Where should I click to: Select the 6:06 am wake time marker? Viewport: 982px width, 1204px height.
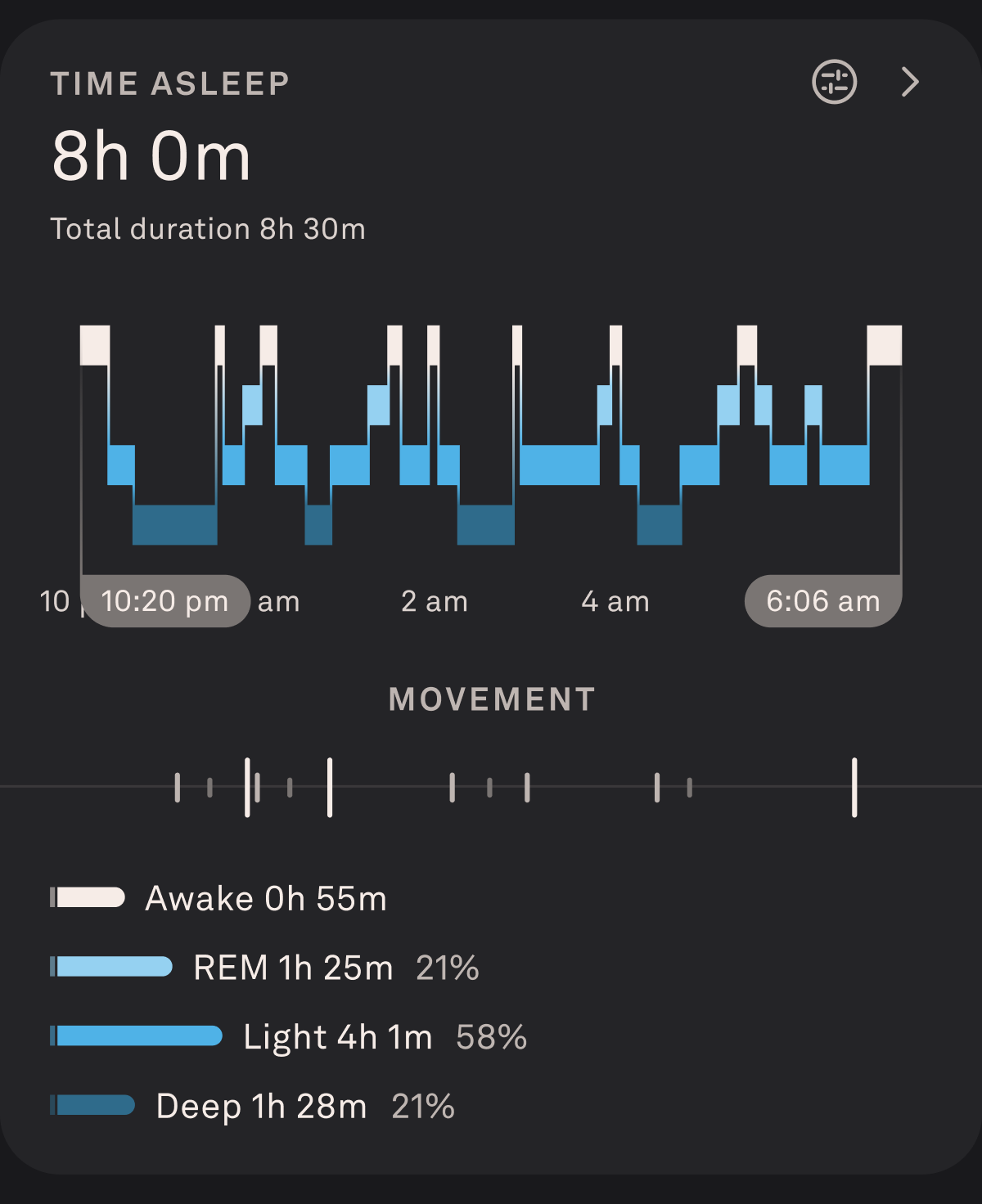tap(822, 601)
